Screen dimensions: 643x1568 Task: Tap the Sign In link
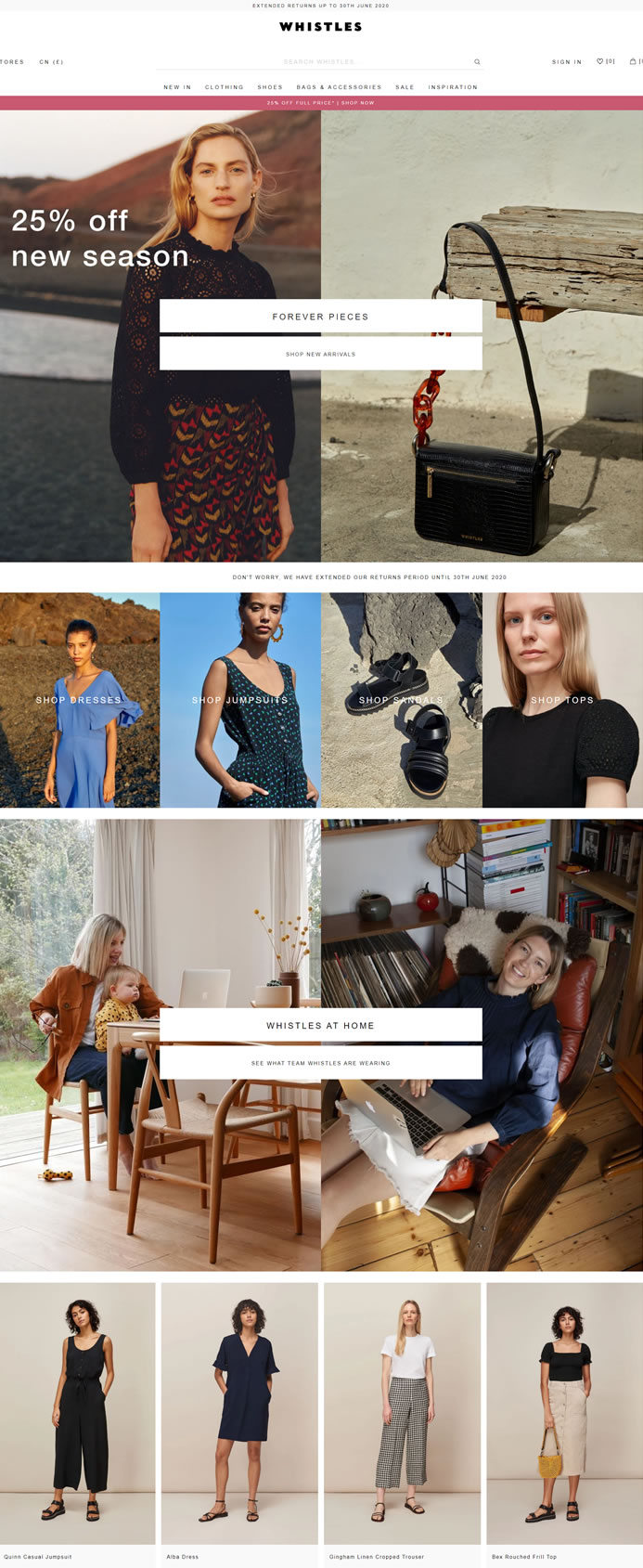[x=566, y=62]
